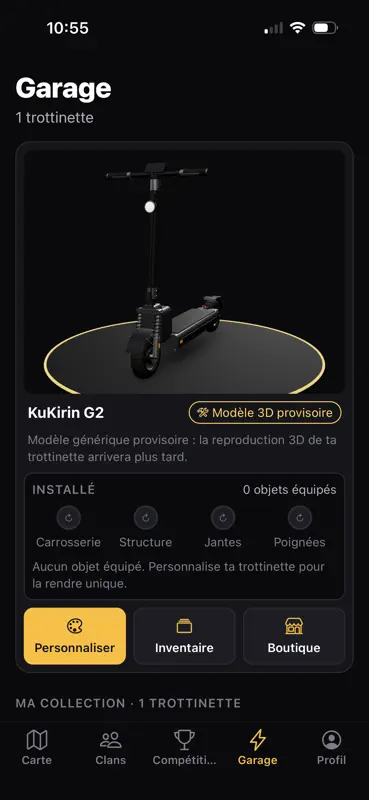
Task: Select the Structure equipment slot
Action: coord(145,527)
